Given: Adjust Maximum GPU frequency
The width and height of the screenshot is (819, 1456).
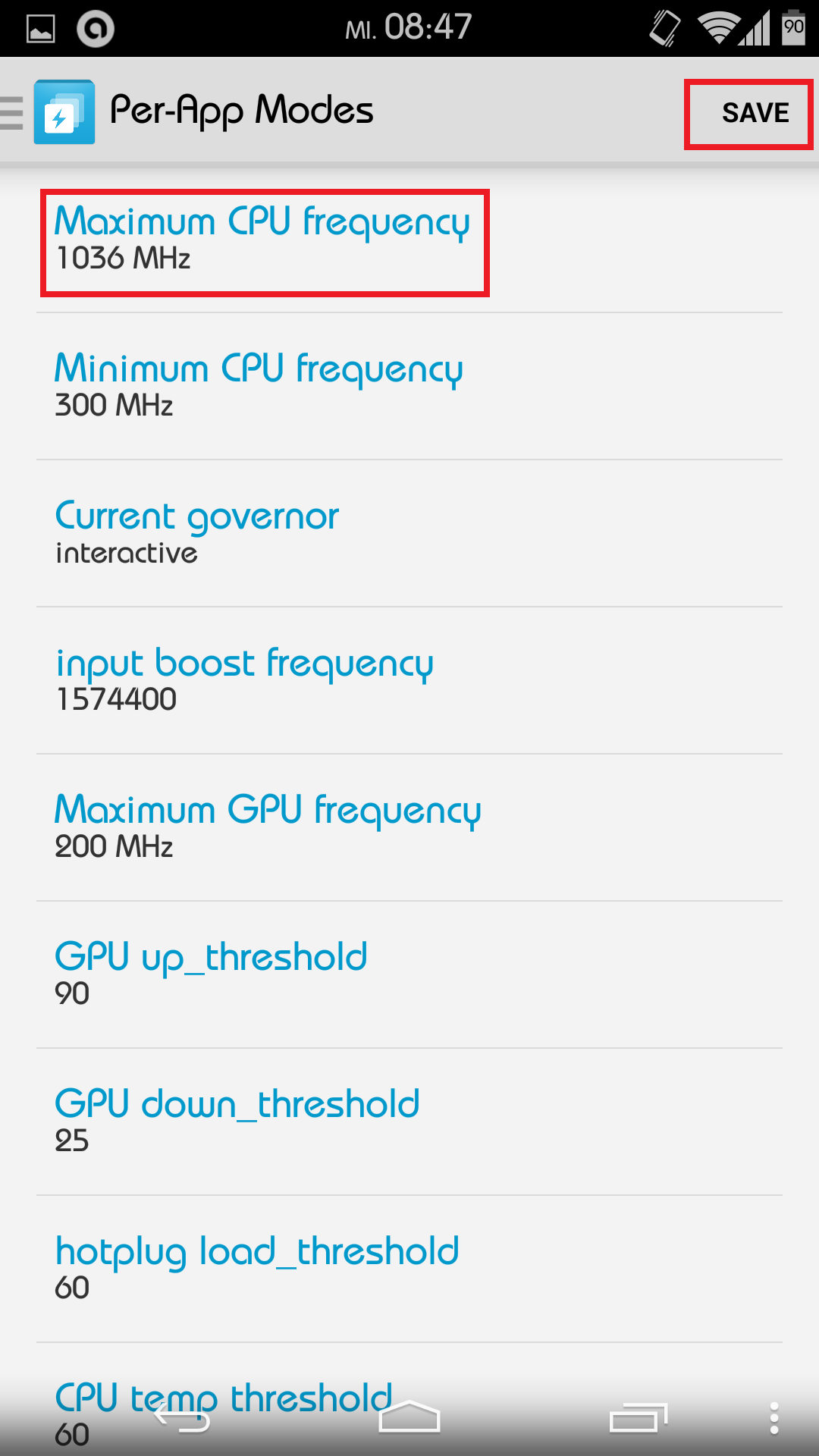Looking at the screenshot, I should click(409, 828).
